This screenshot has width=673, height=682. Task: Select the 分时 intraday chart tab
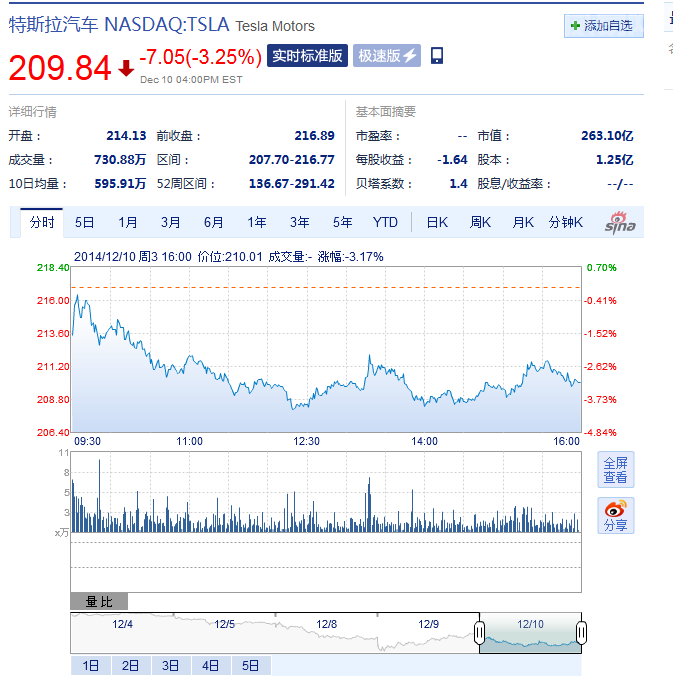click(42, 222)
